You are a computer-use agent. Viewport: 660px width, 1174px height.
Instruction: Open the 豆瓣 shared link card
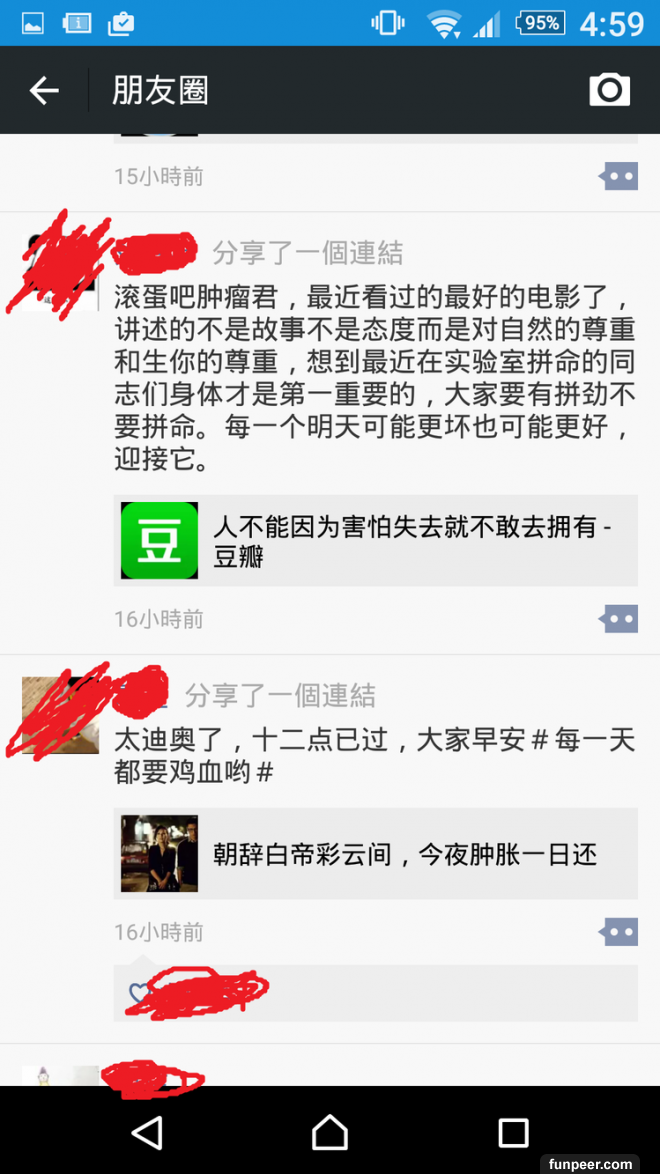click(x=375, y=541)
